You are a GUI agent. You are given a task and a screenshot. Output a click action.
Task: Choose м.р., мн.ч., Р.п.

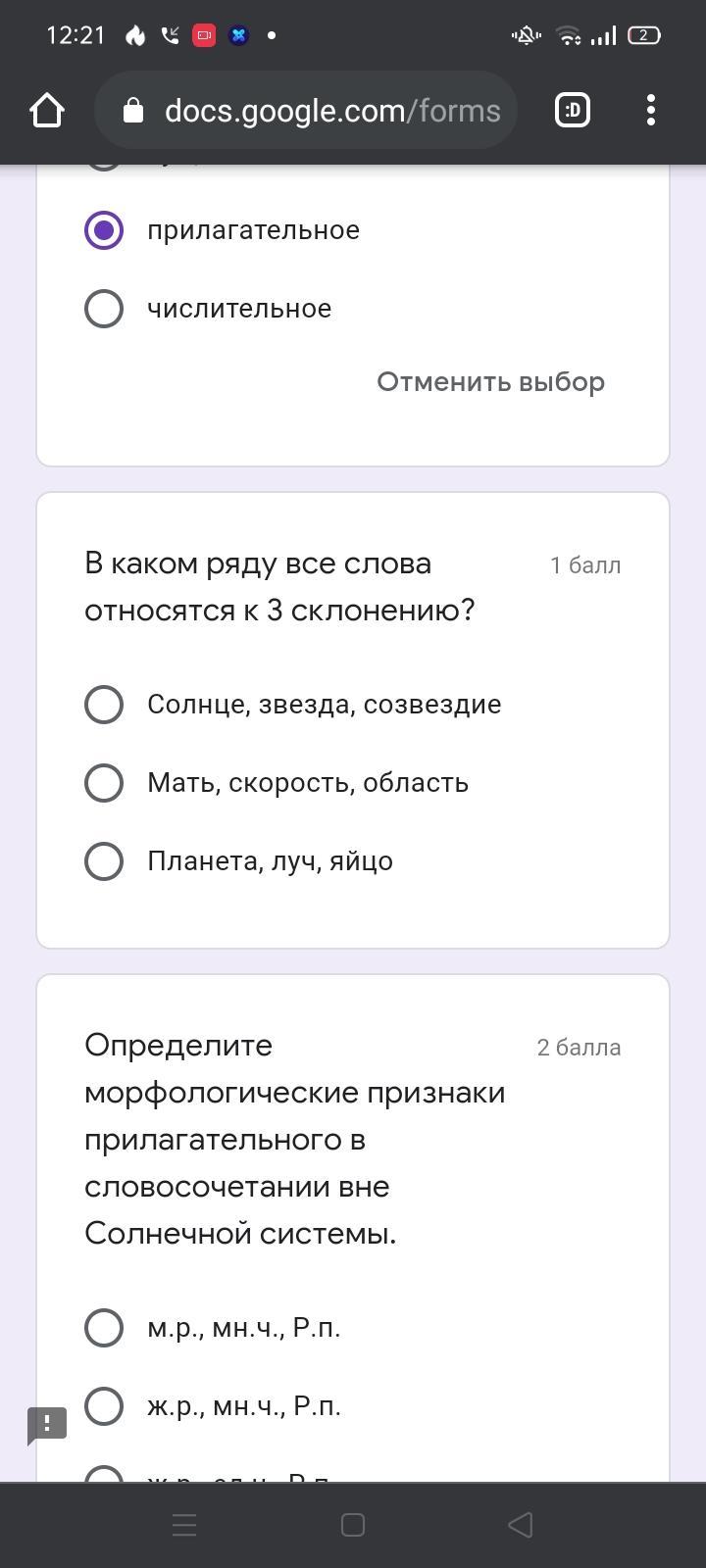click(104, 1328)
